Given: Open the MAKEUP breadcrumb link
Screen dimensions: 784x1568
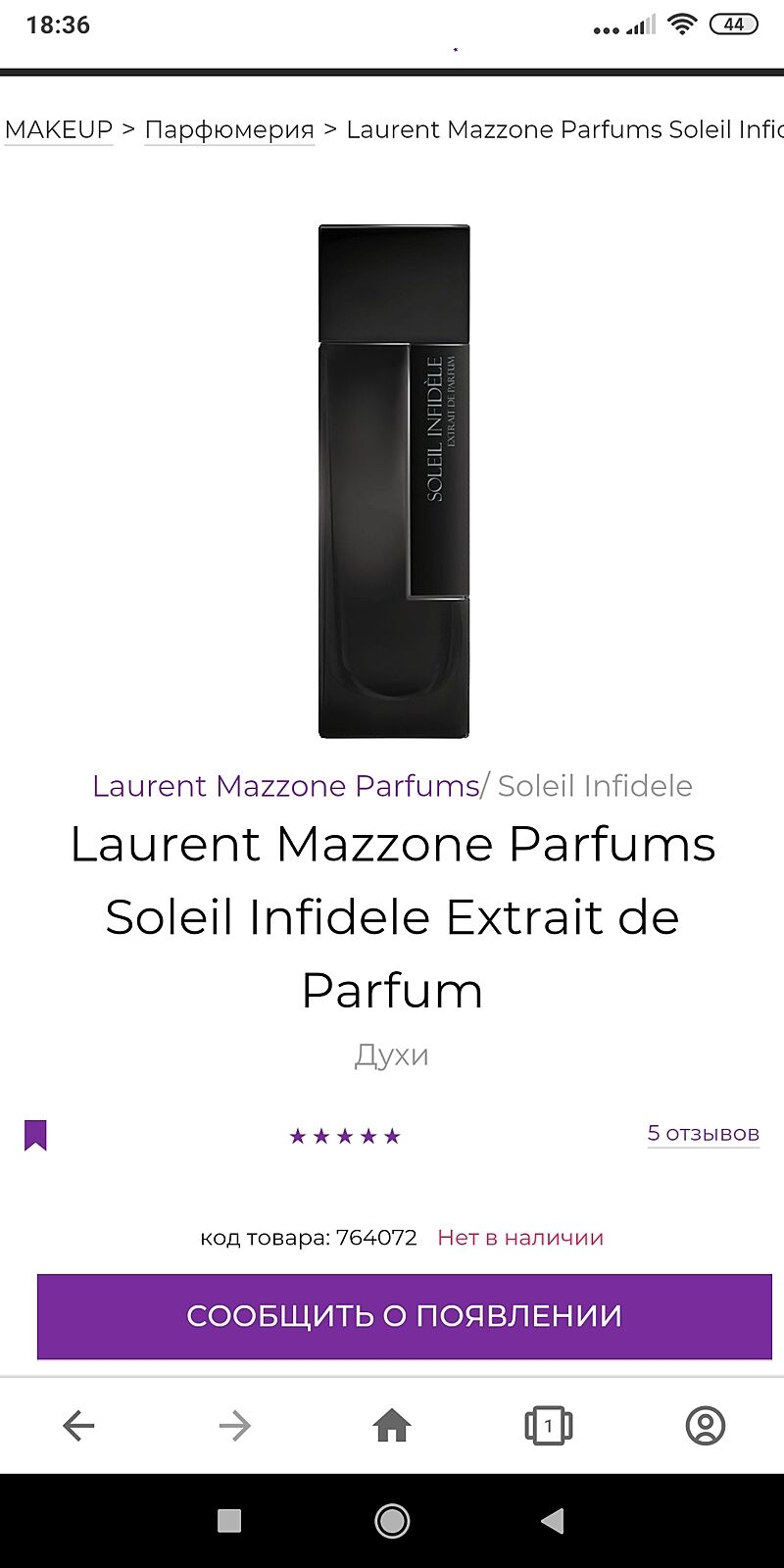Looking at the screenshot, I should [59, 129].
